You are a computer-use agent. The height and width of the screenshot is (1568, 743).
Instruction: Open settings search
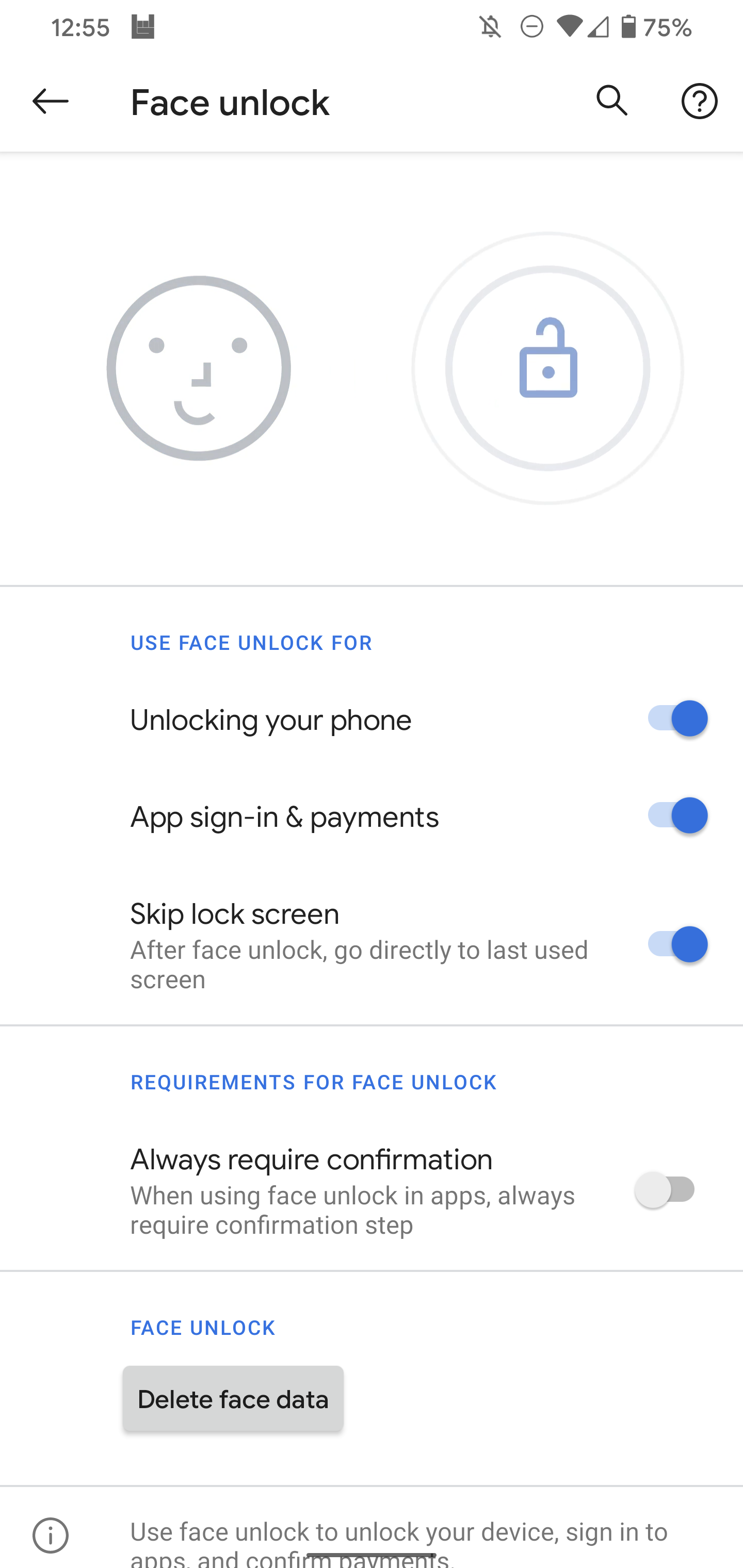[x=611, y=101]
